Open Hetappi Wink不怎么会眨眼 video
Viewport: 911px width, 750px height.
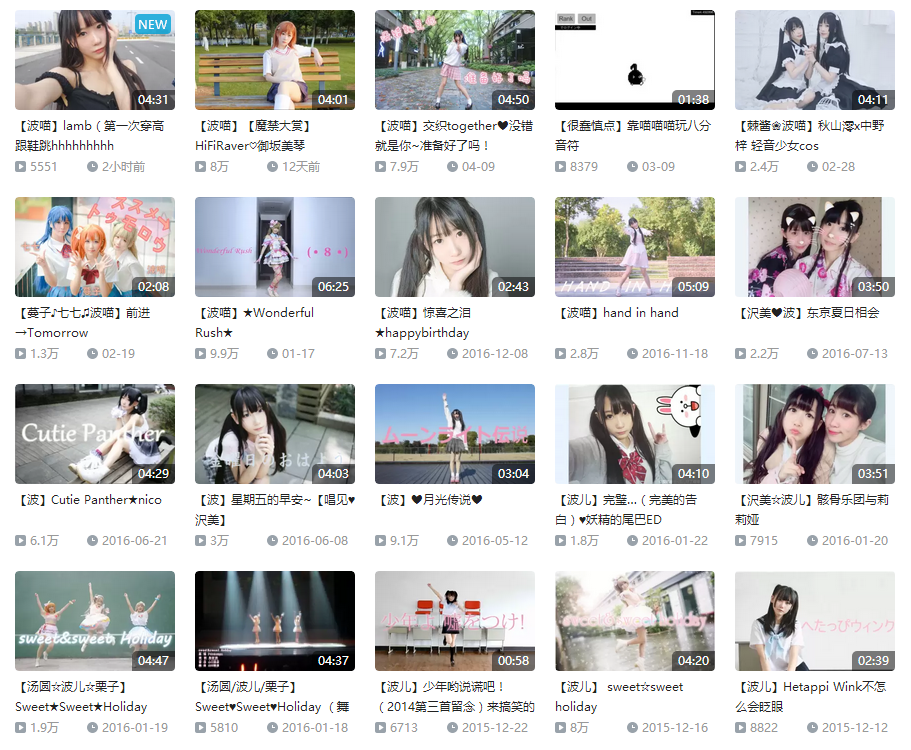coord(814,620)
